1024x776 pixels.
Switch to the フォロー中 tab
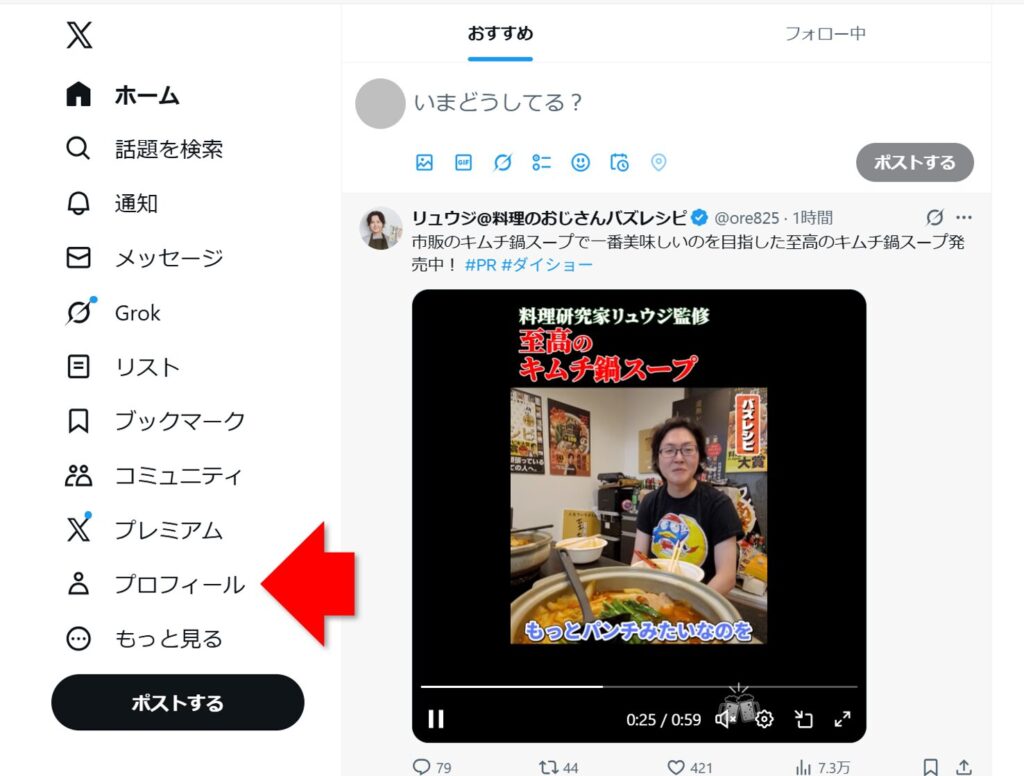click(825, 34)
